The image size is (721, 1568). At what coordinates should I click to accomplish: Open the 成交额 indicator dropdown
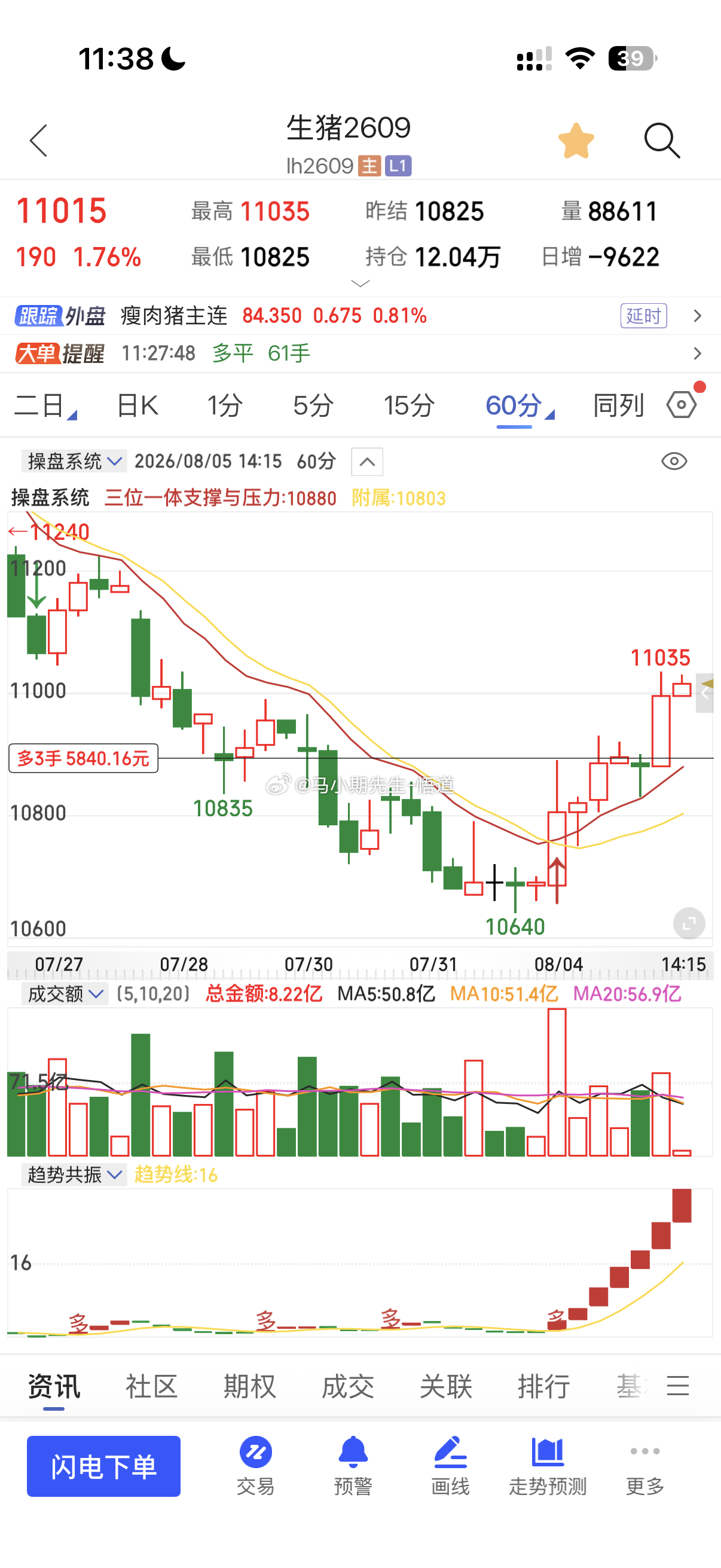pyautogui.click(x=65, y=994)
